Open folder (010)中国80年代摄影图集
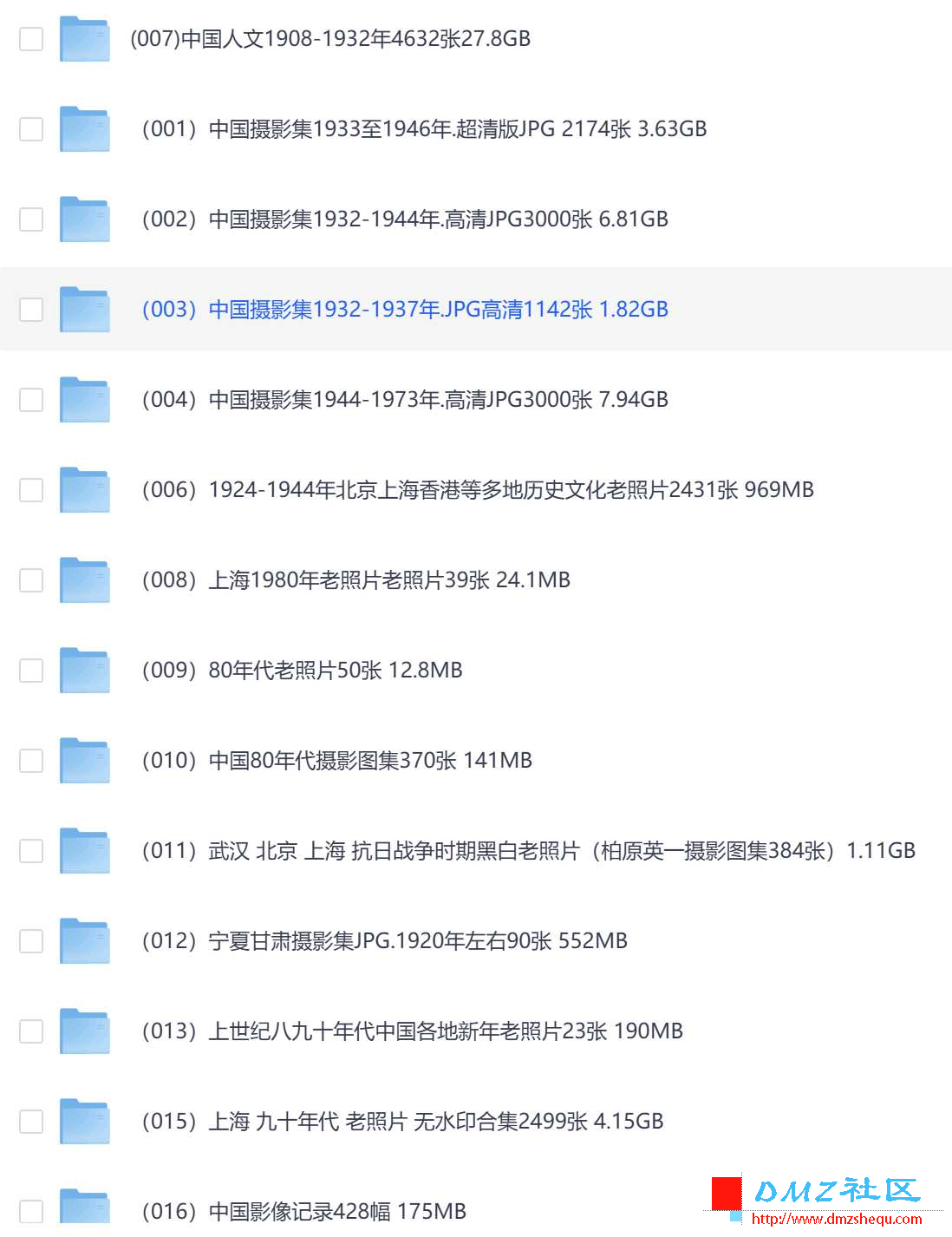 (x=336, y=761)
